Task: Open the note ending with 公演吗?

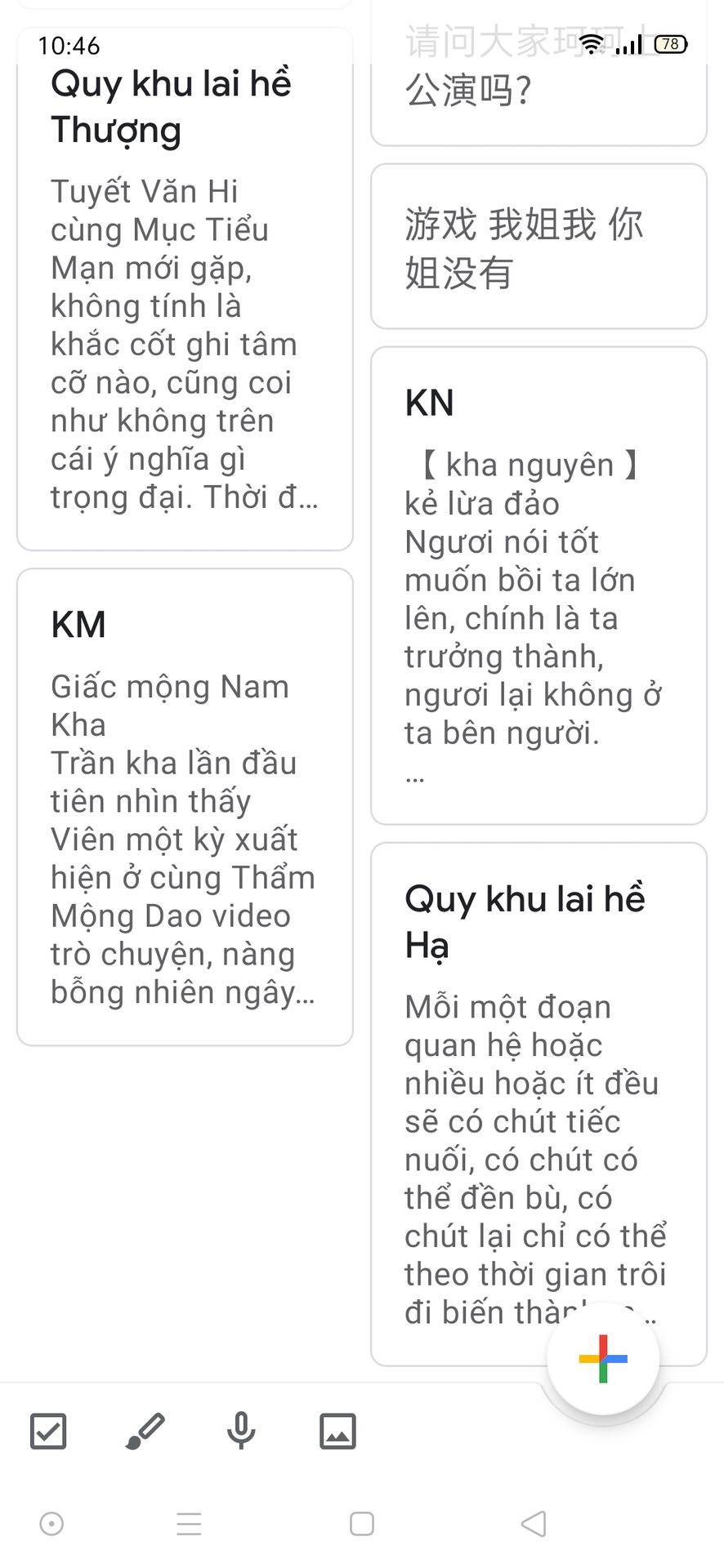Action: (539, 73)
